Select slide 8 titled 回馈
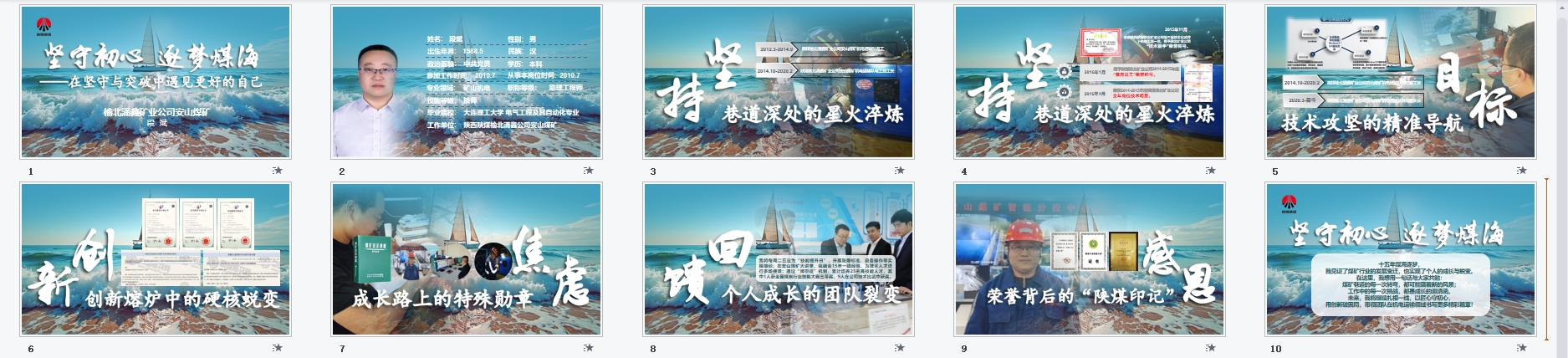 778,259
